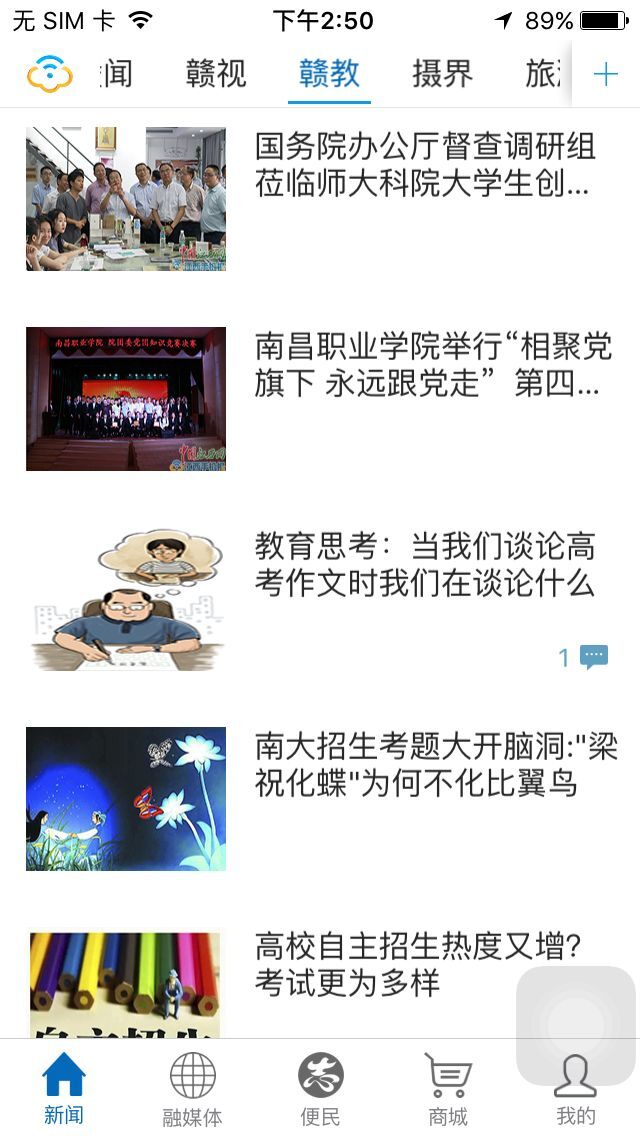640x1136 pixels.
Task: Switch to the 融媒体 tab
Action: [x=192, y=1088]
